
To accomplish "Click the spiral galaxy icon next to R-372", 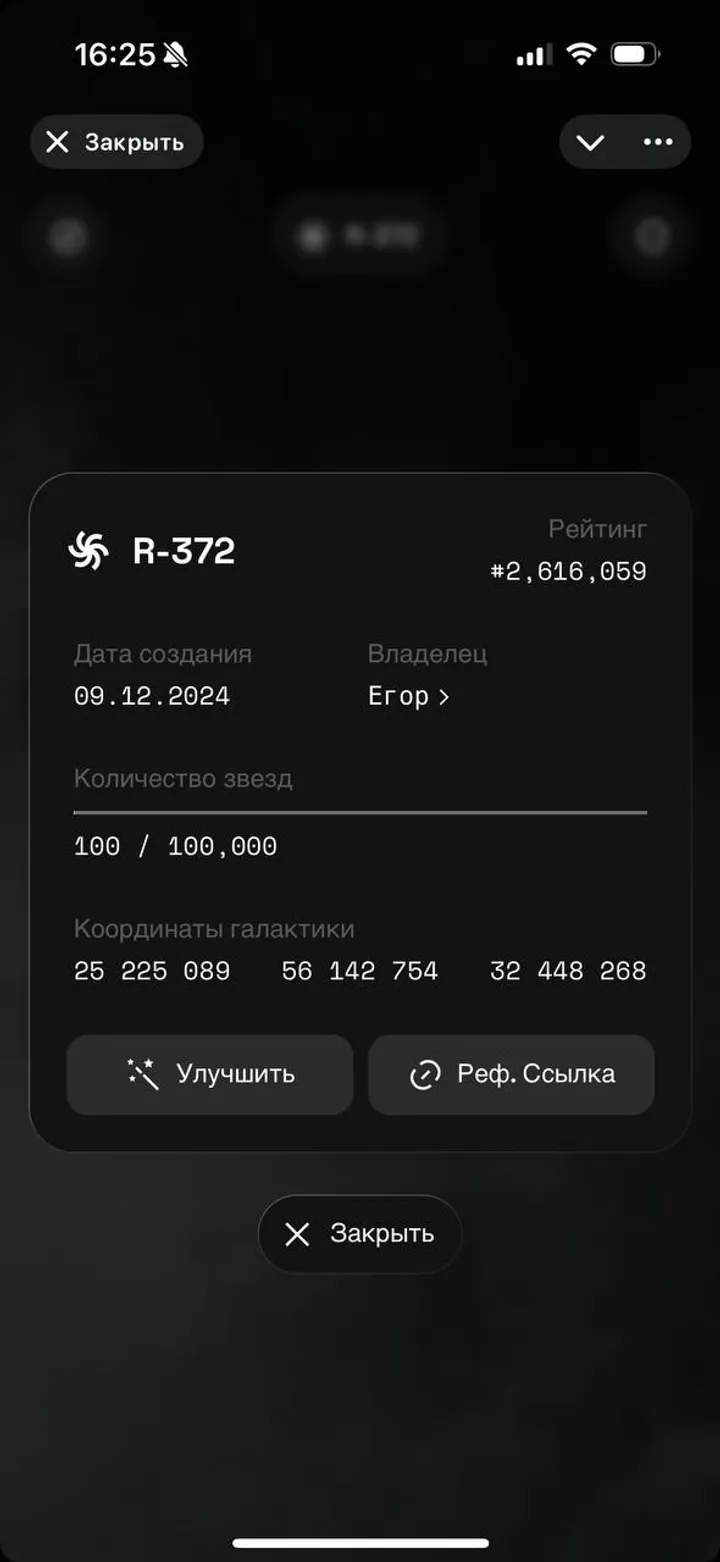I will point(90,550).
